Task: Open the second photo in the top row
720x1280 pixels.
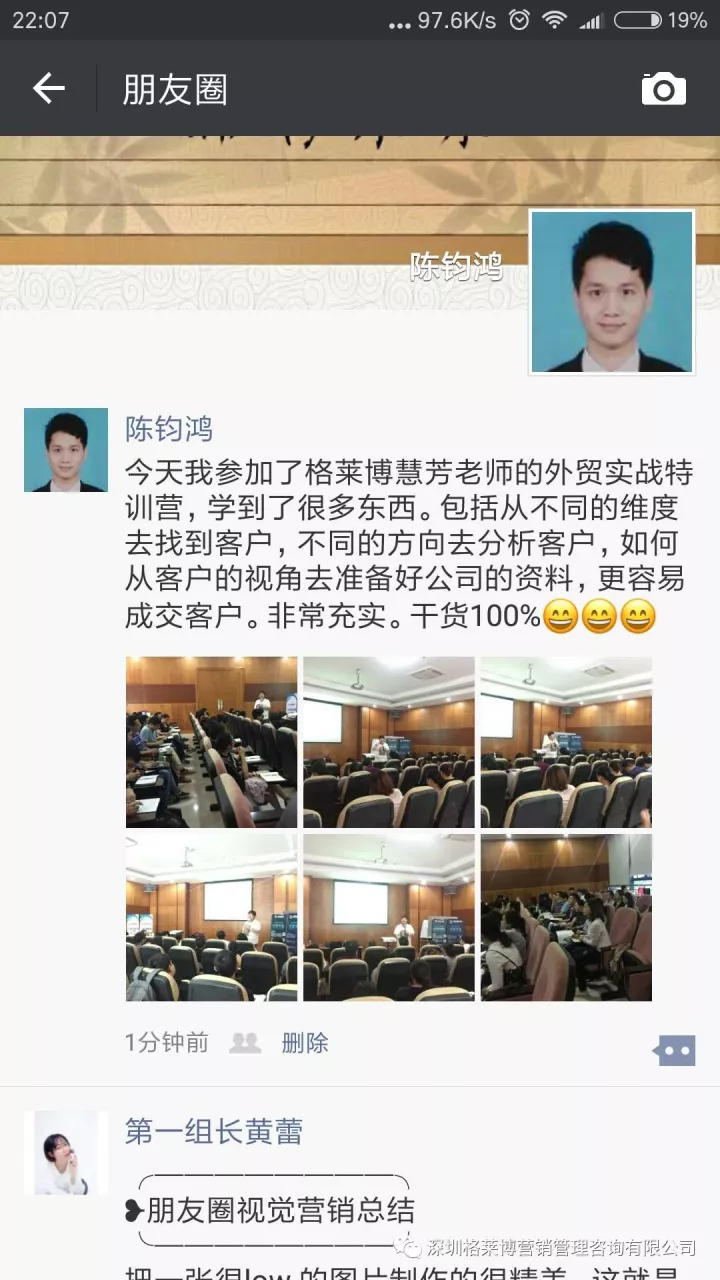Action: (x=389, y=742)
